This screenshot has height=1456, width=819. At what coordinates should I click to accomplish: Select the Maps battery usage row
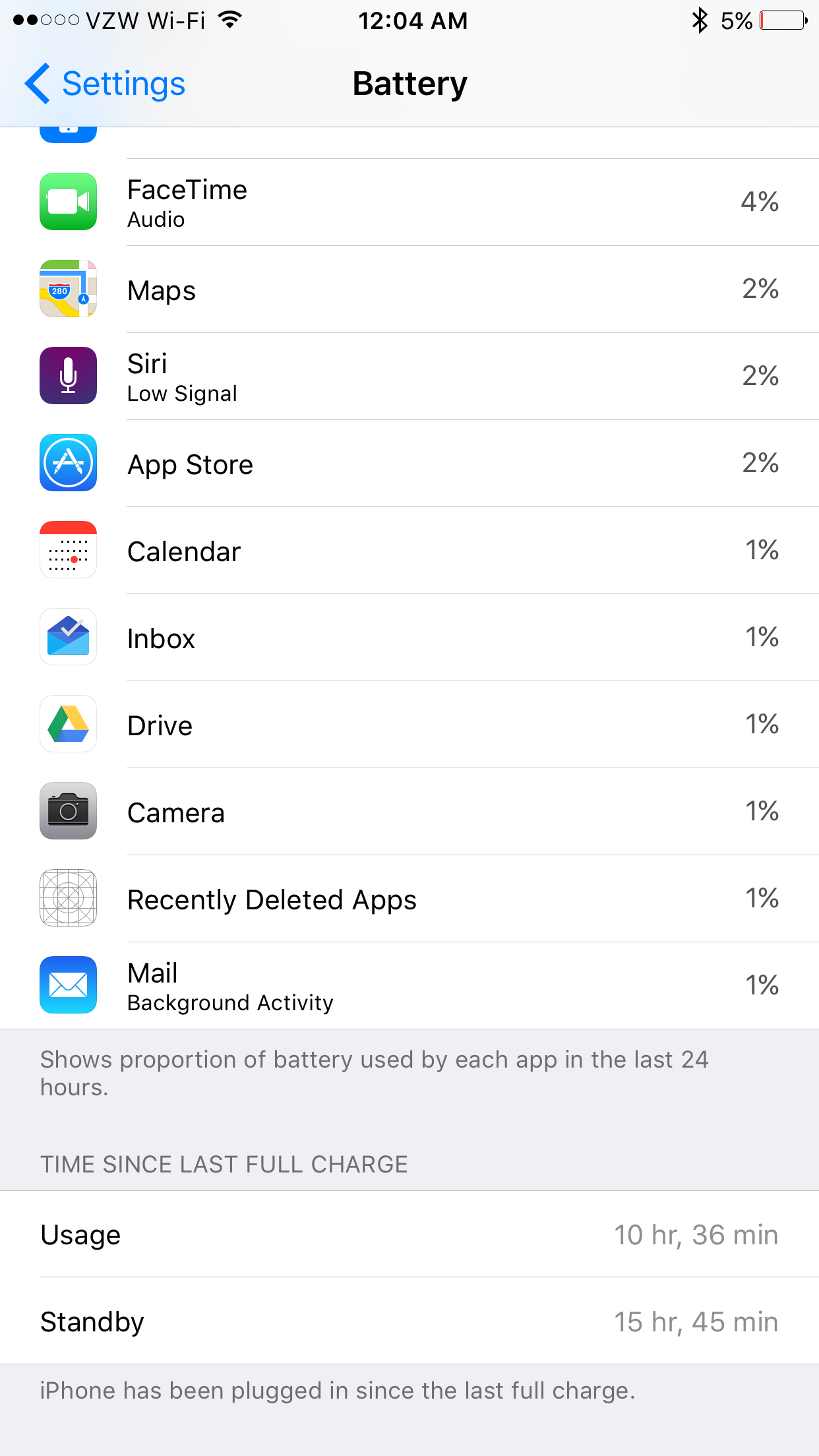(409, 289)
